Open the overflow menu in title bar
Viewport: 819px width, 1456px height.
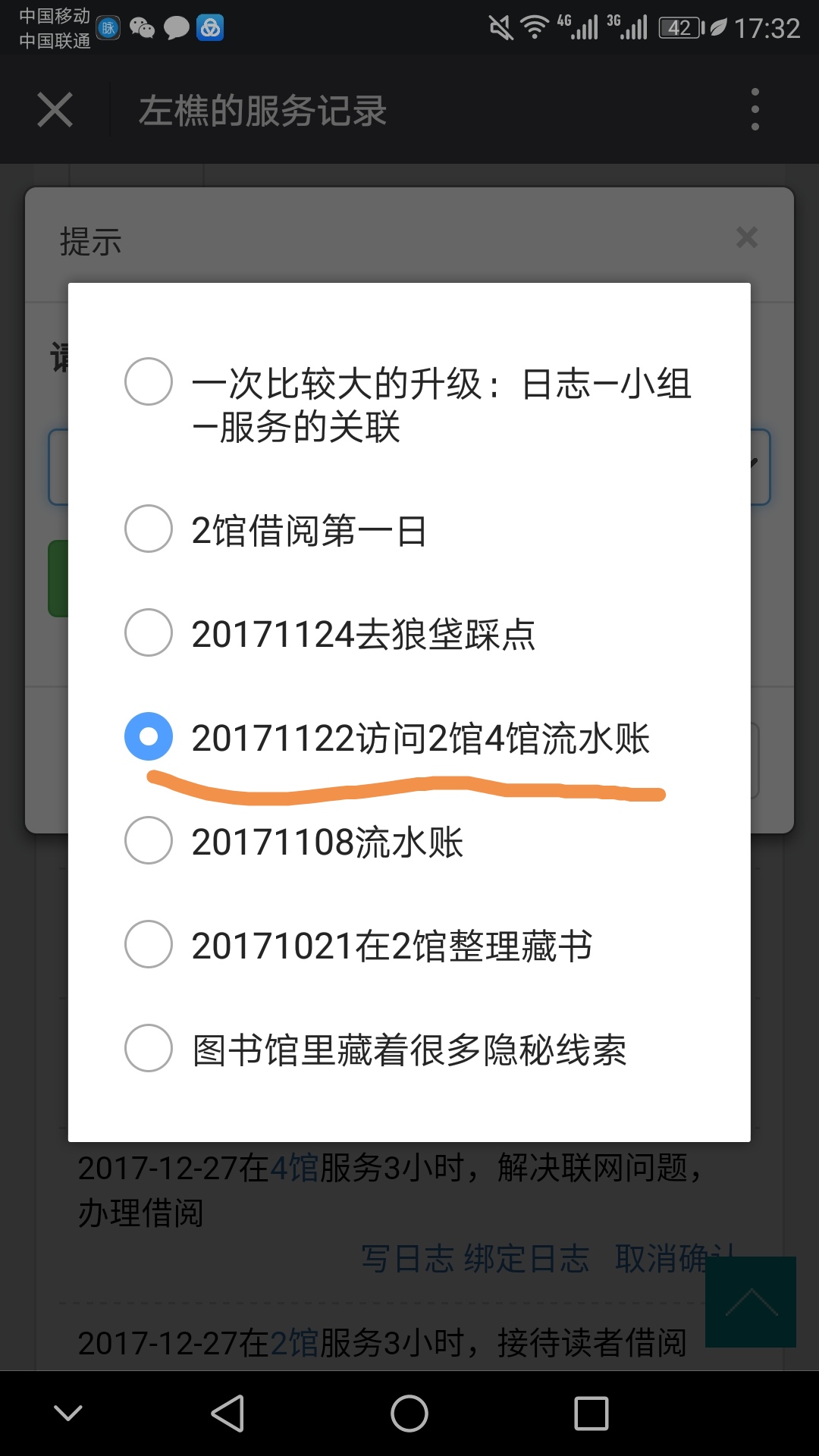[x=755, y=109]
